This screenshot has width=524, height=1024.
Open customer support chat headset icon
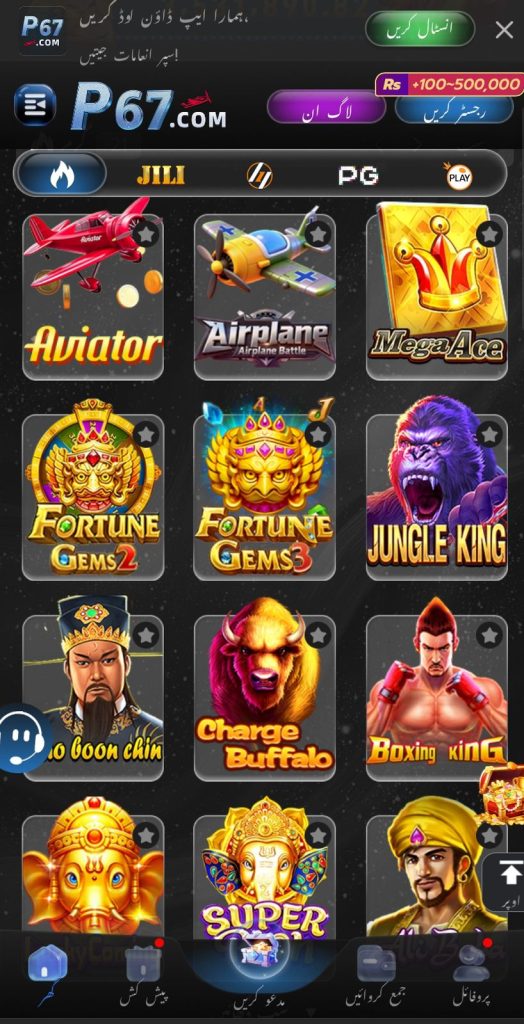(23, 739)
